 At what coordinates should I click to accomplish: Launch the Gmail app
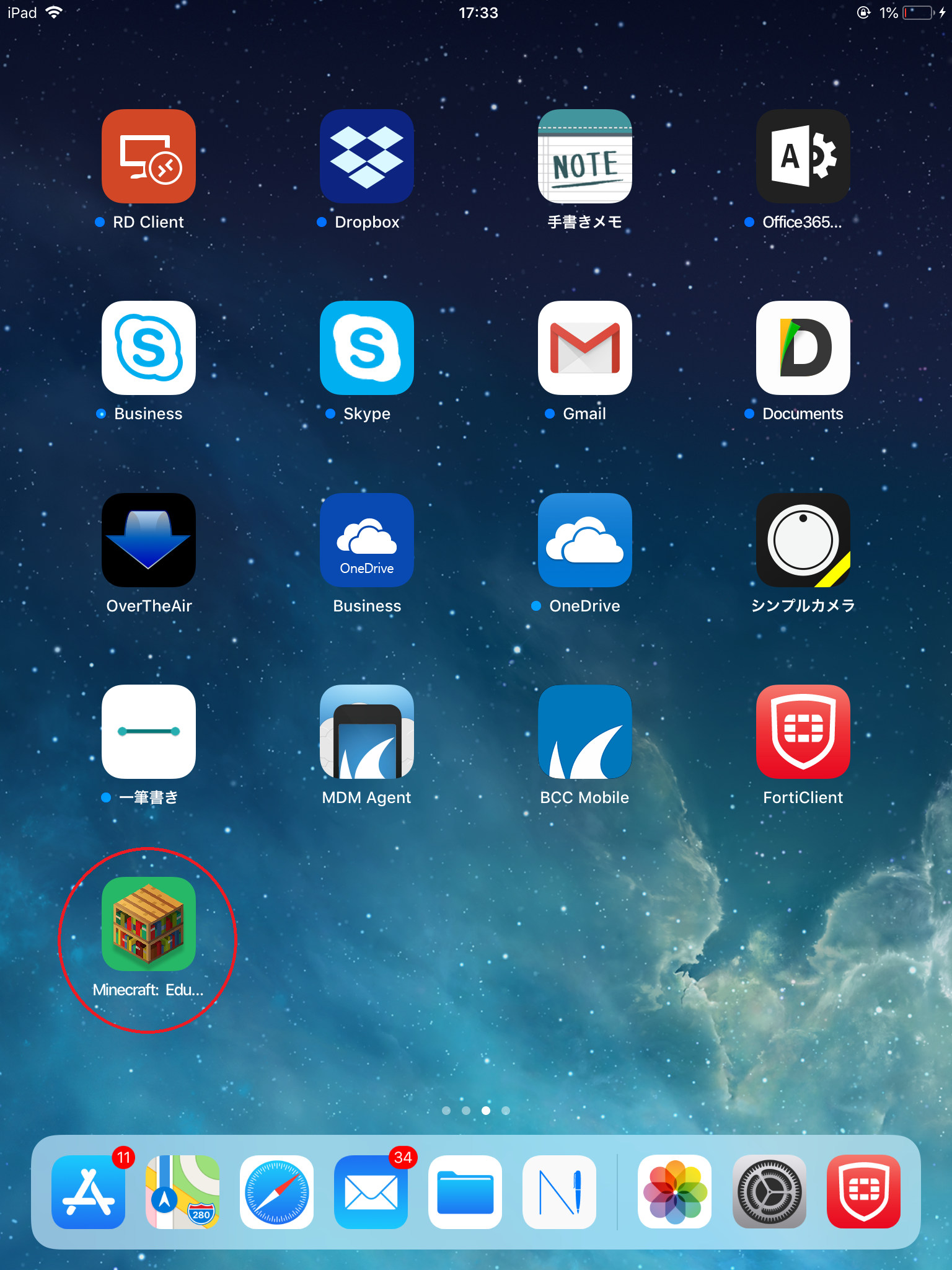tap(585, 348)
